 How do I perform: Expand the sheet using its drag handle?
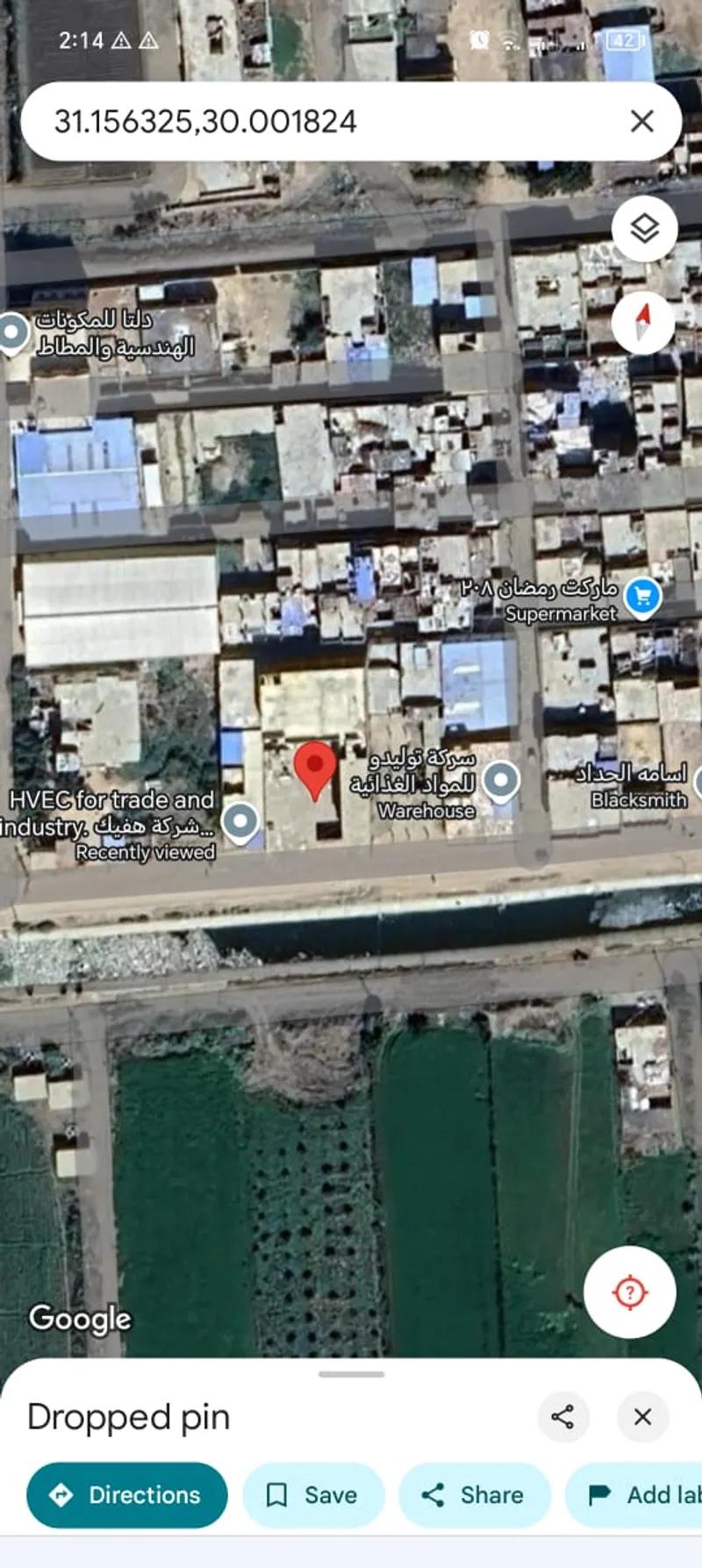(351, 1374)
